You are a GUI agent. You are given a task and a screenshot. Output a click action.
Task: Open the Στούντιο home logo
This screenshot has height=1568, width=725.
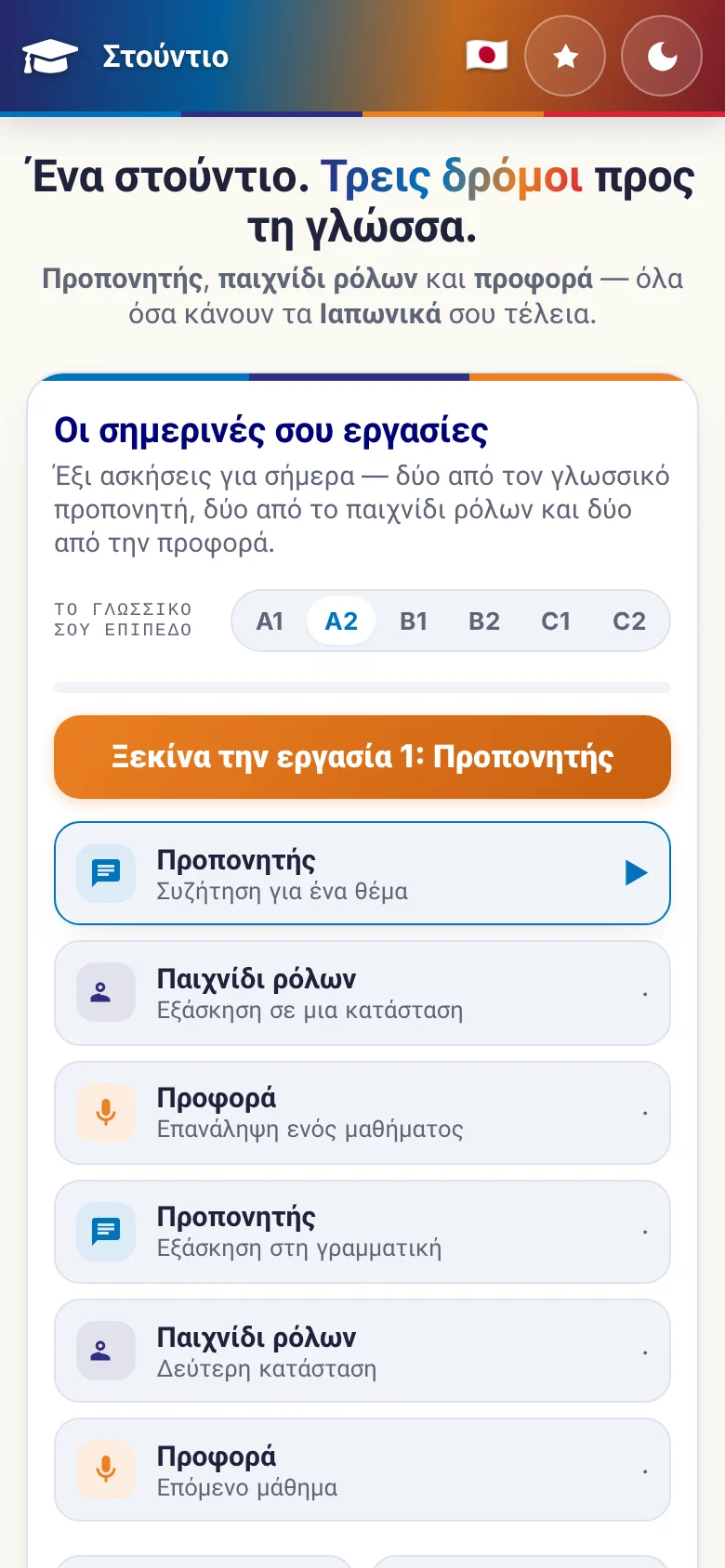(x=125, y=57)
